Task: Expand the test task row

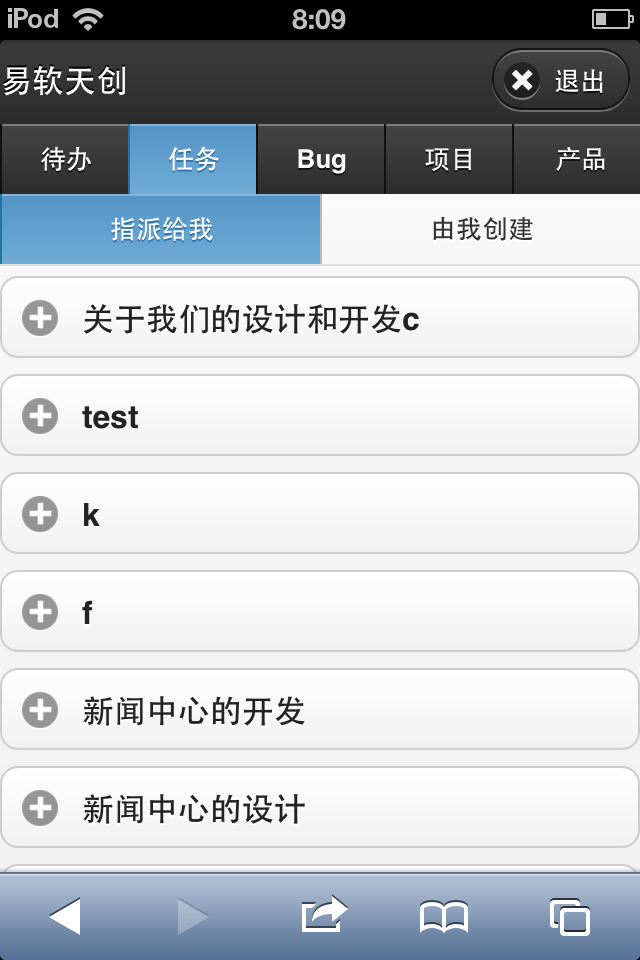Action: [320, 416]
